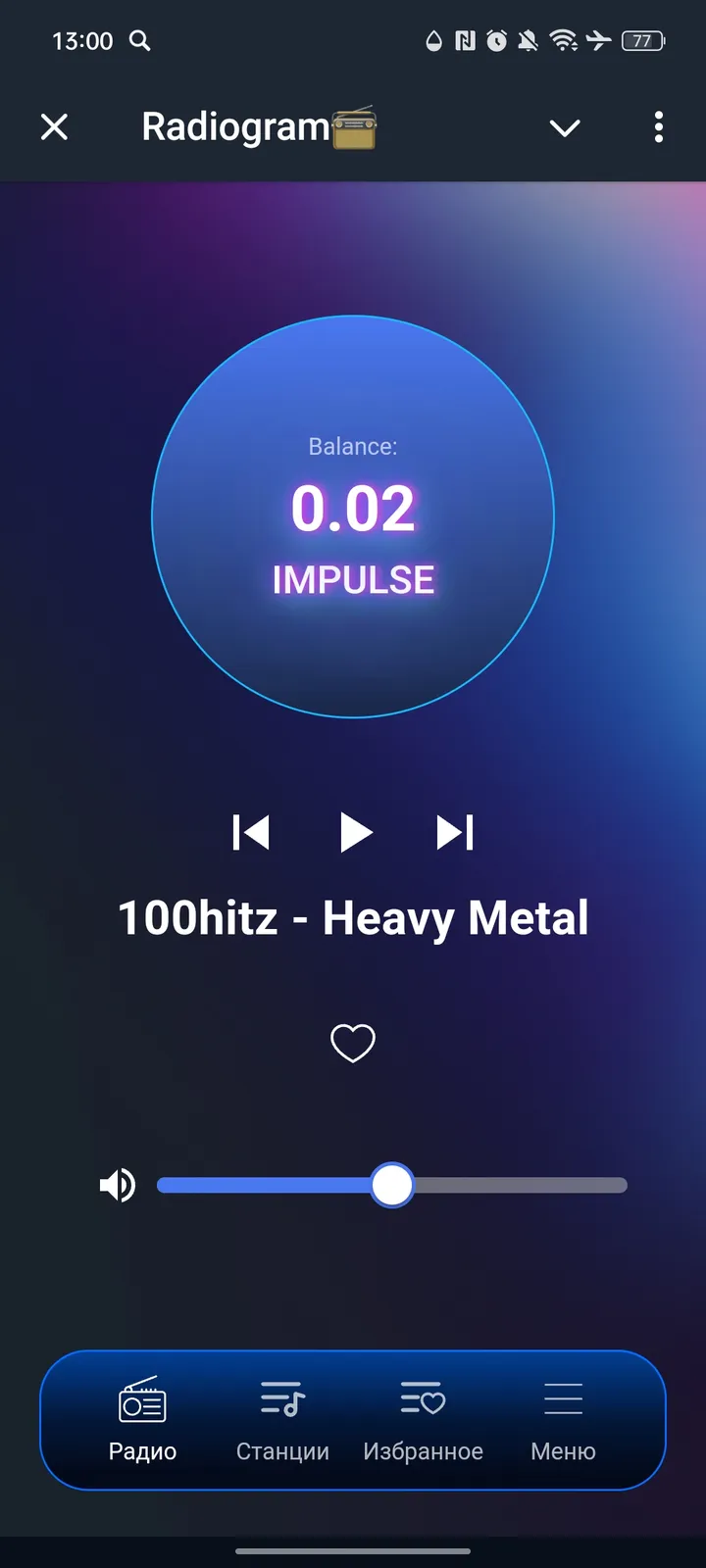Play 100hitz - Heavy Metal
Screen dimensions: 706x1568
(355, 833)
